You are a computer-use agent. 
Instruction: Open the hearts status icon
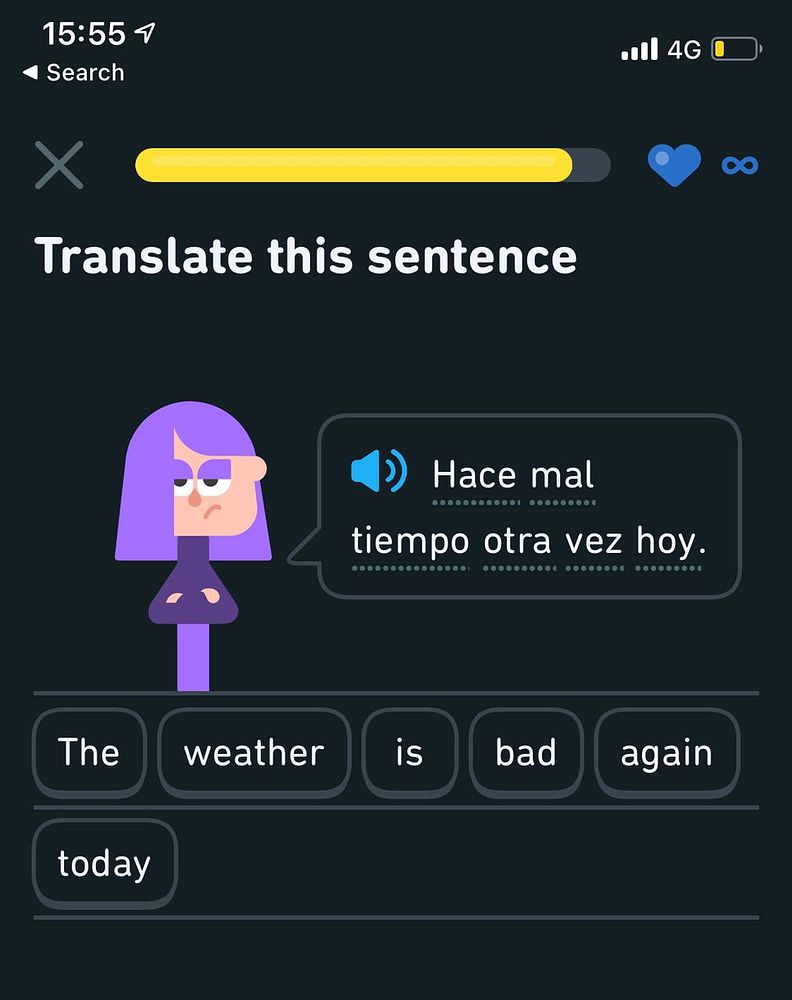(x=674, y=165)
